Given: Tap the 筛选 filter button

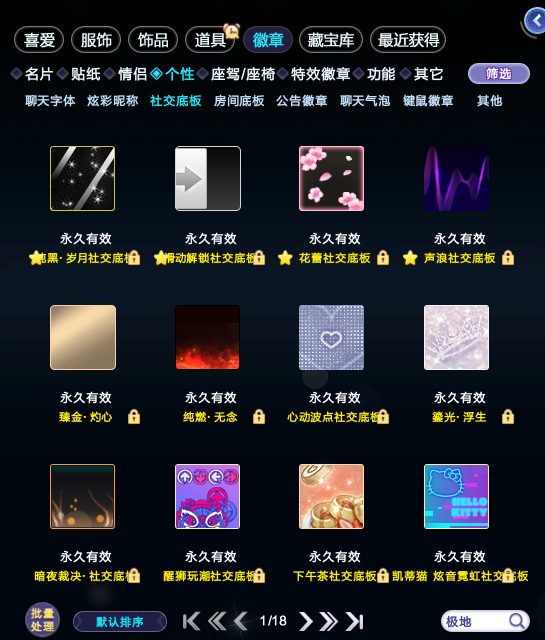Looking at the screenshot, I should point(498,74).
